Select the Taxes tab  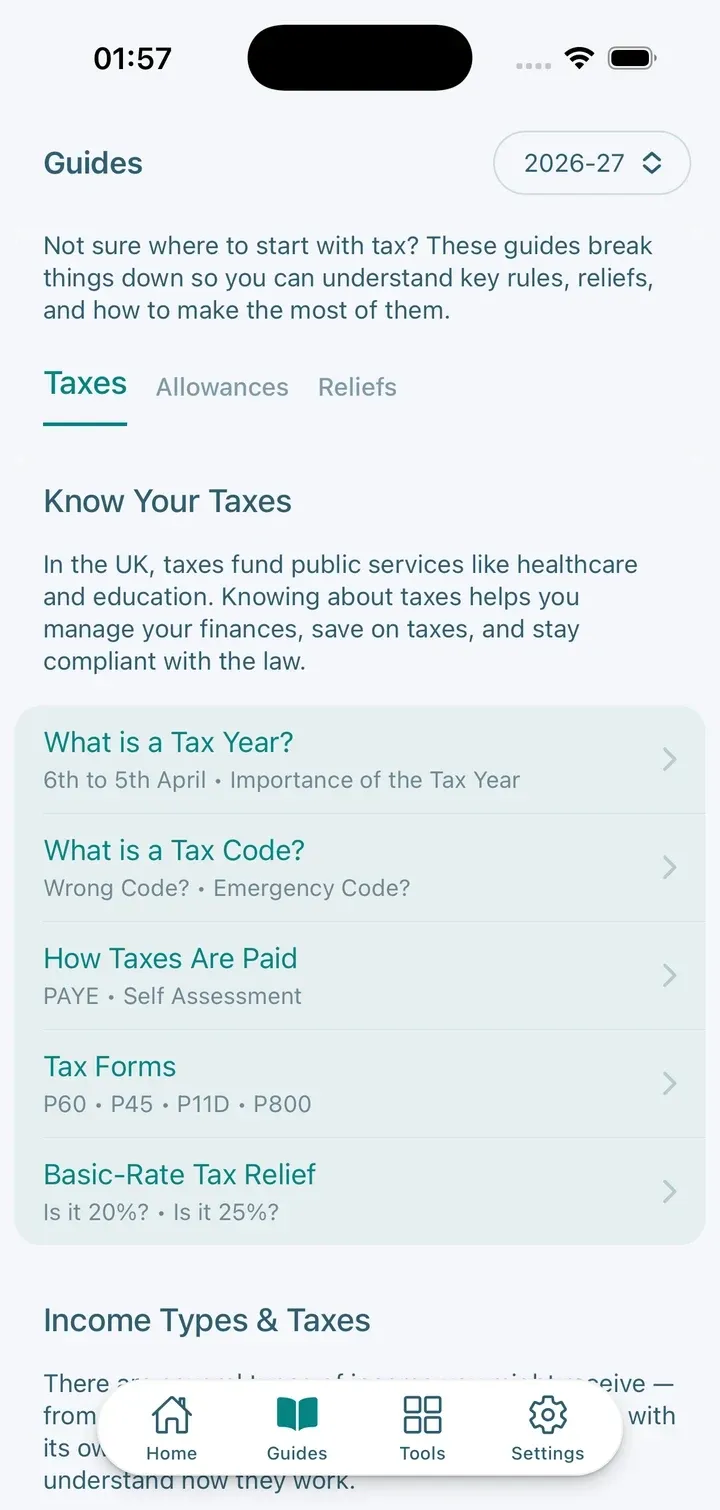pos(85,385)
